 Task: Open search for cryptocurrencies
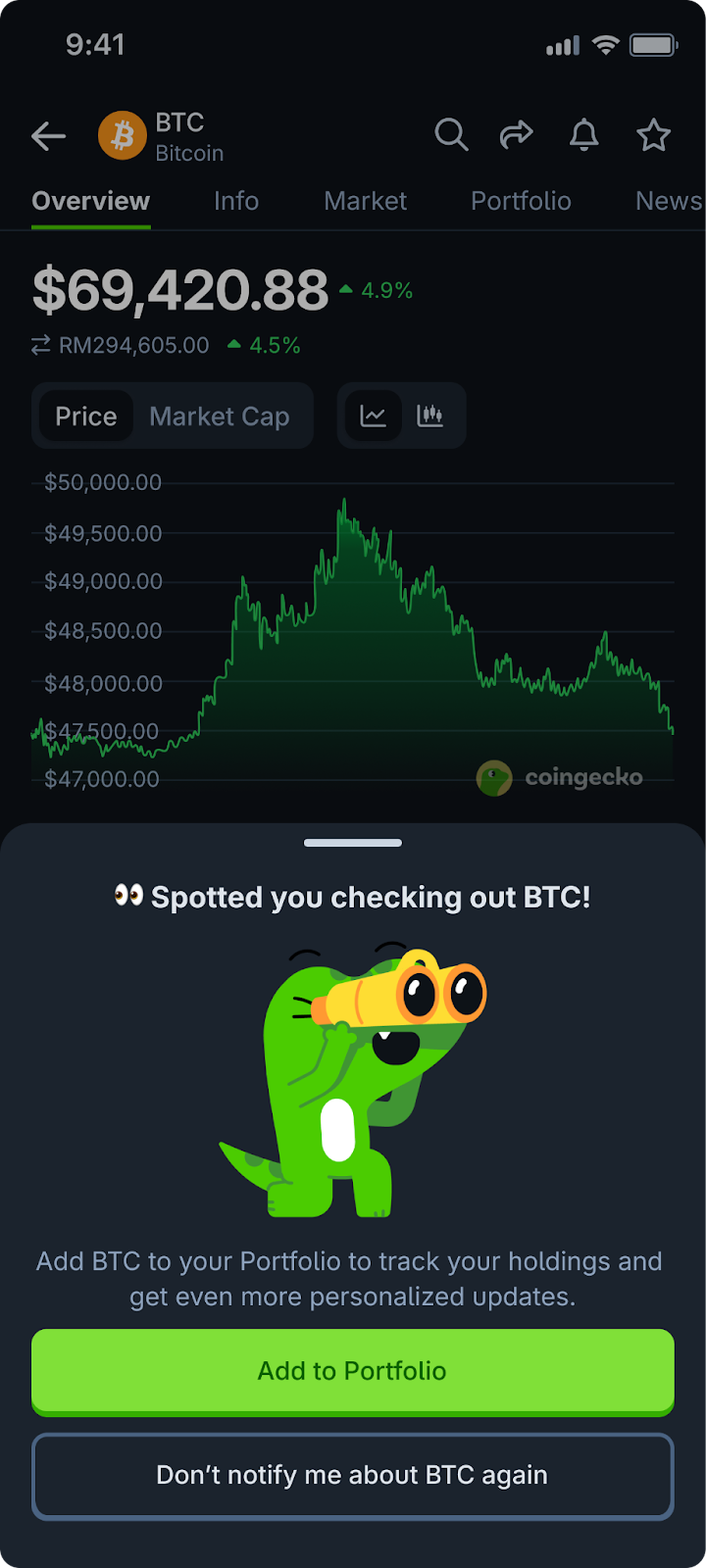click(451, 135)
